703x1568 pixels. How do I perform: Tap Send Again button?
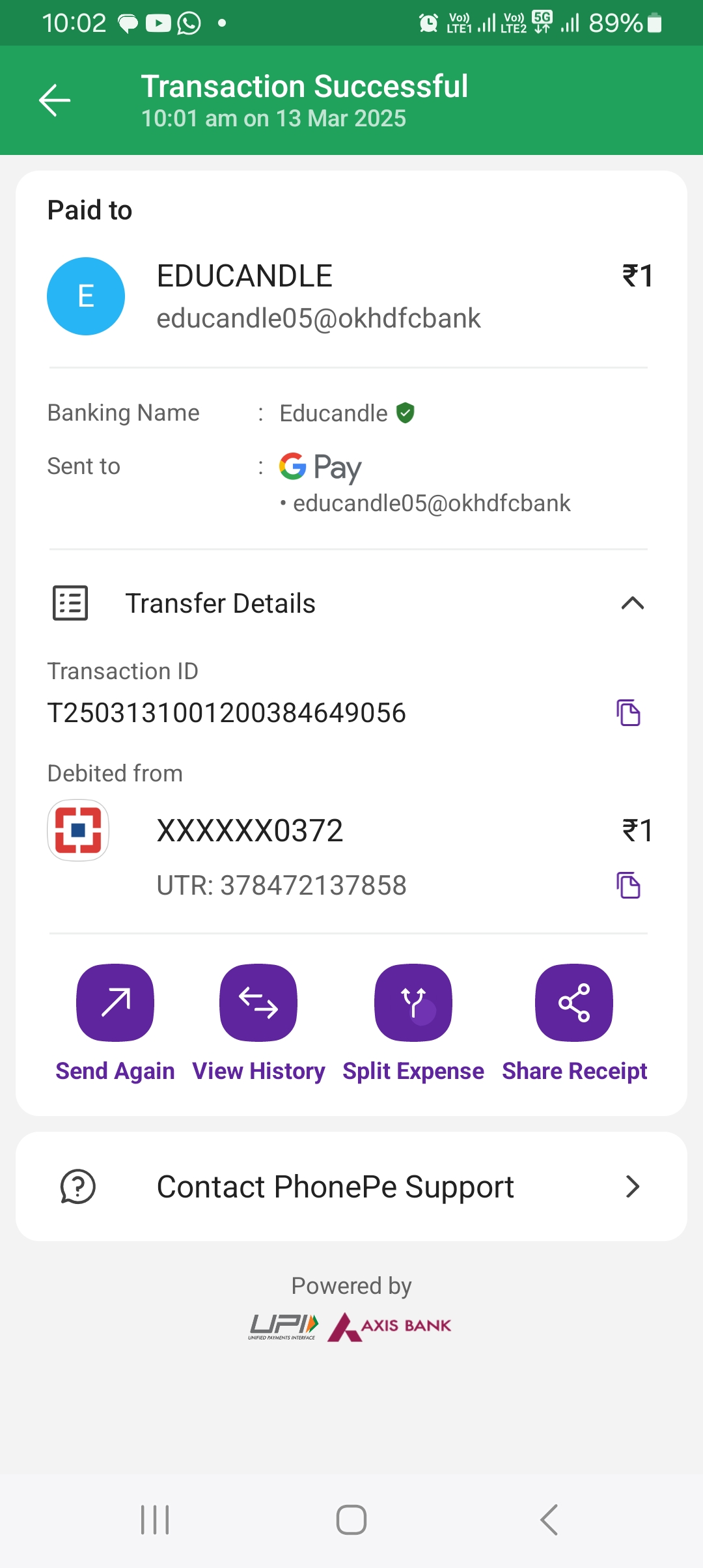click(x=115, y=1003)
